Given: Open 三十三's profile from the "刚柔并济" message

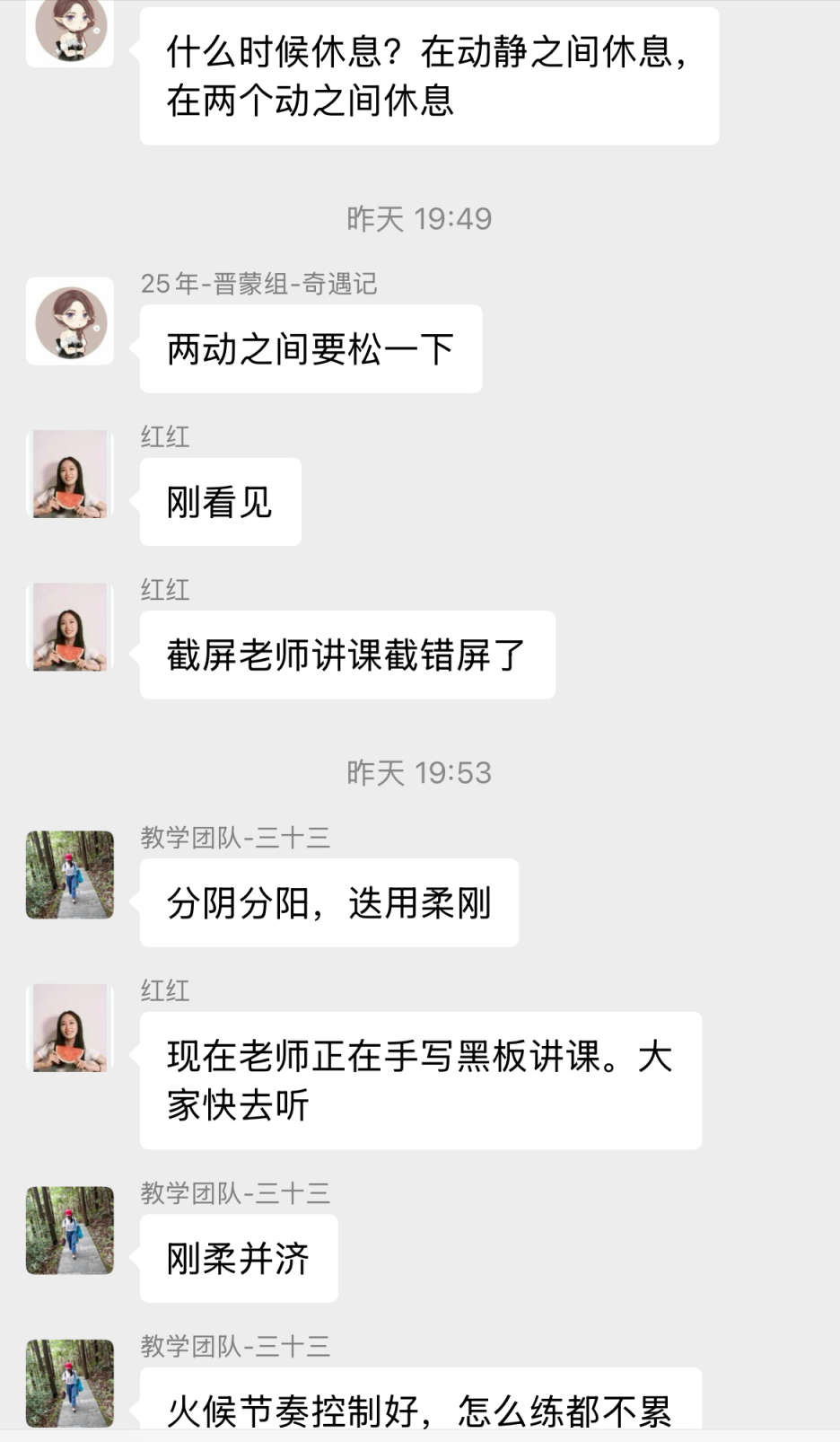Looking at the screenshot, I should click(x=70, y=1230).
